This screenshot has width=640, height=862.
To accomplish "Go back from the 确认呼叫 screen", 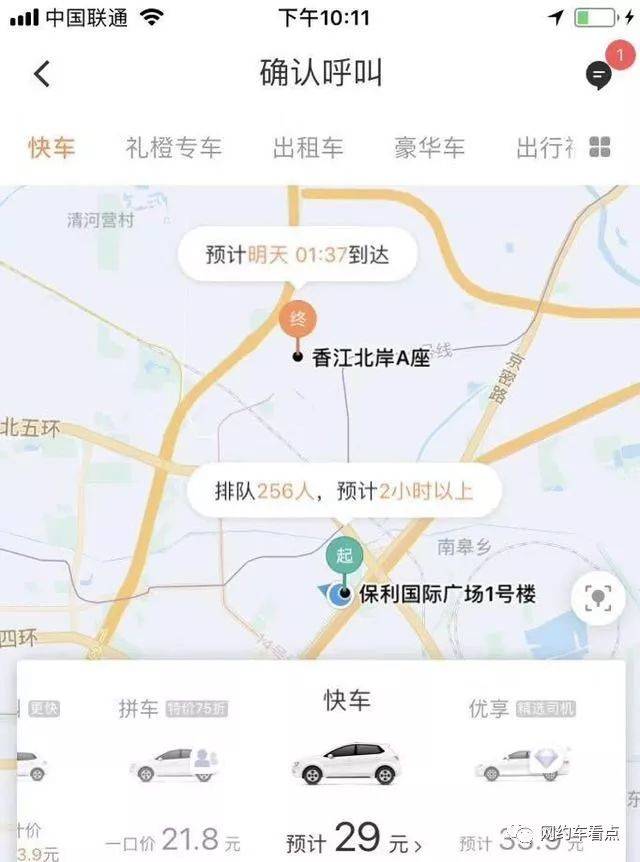I will (x=41, y=74).
